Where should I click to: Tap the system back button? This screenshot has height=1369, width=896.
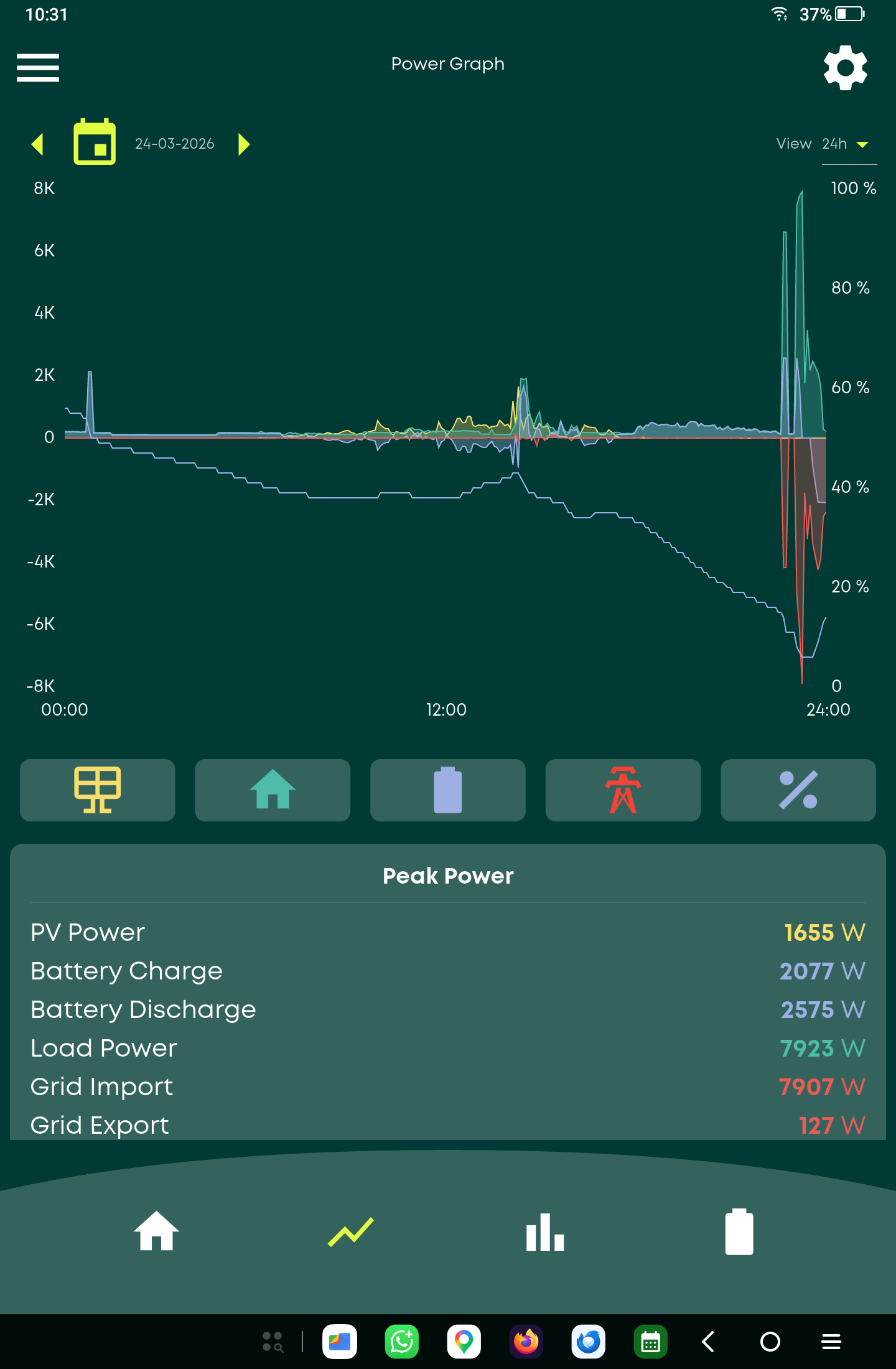click(708, 1342)
